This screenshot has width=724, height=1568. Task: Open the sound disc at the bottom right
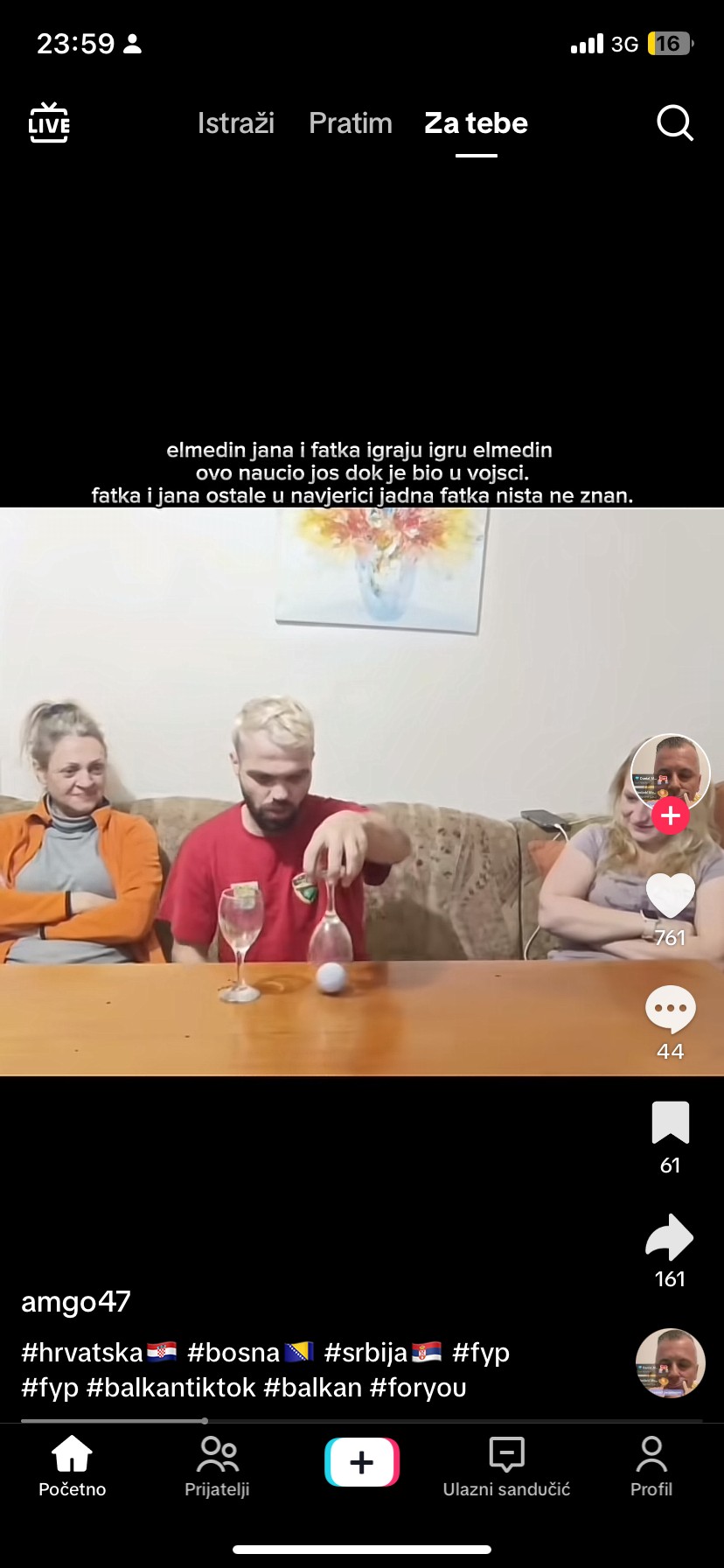pos(671,1363)
